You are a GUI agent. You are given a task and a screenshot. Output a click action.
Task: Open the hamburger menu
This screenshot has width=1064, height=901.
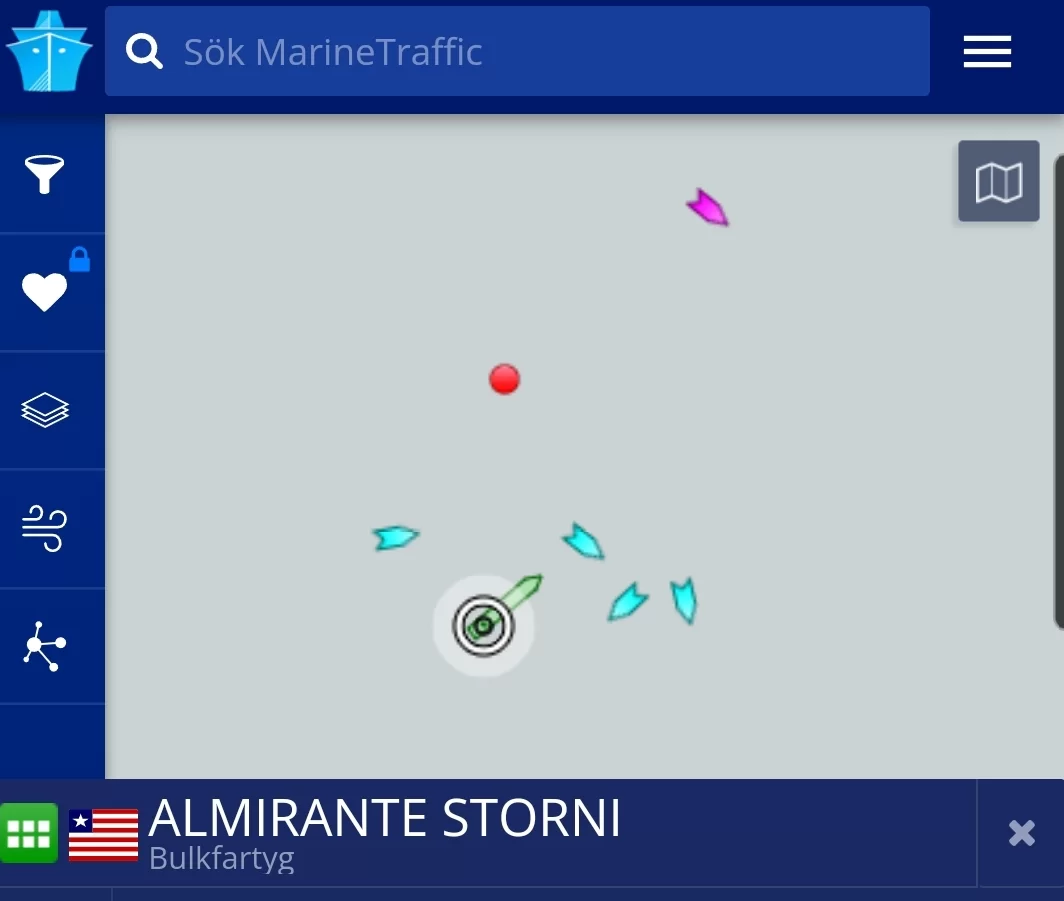point(987,51)
